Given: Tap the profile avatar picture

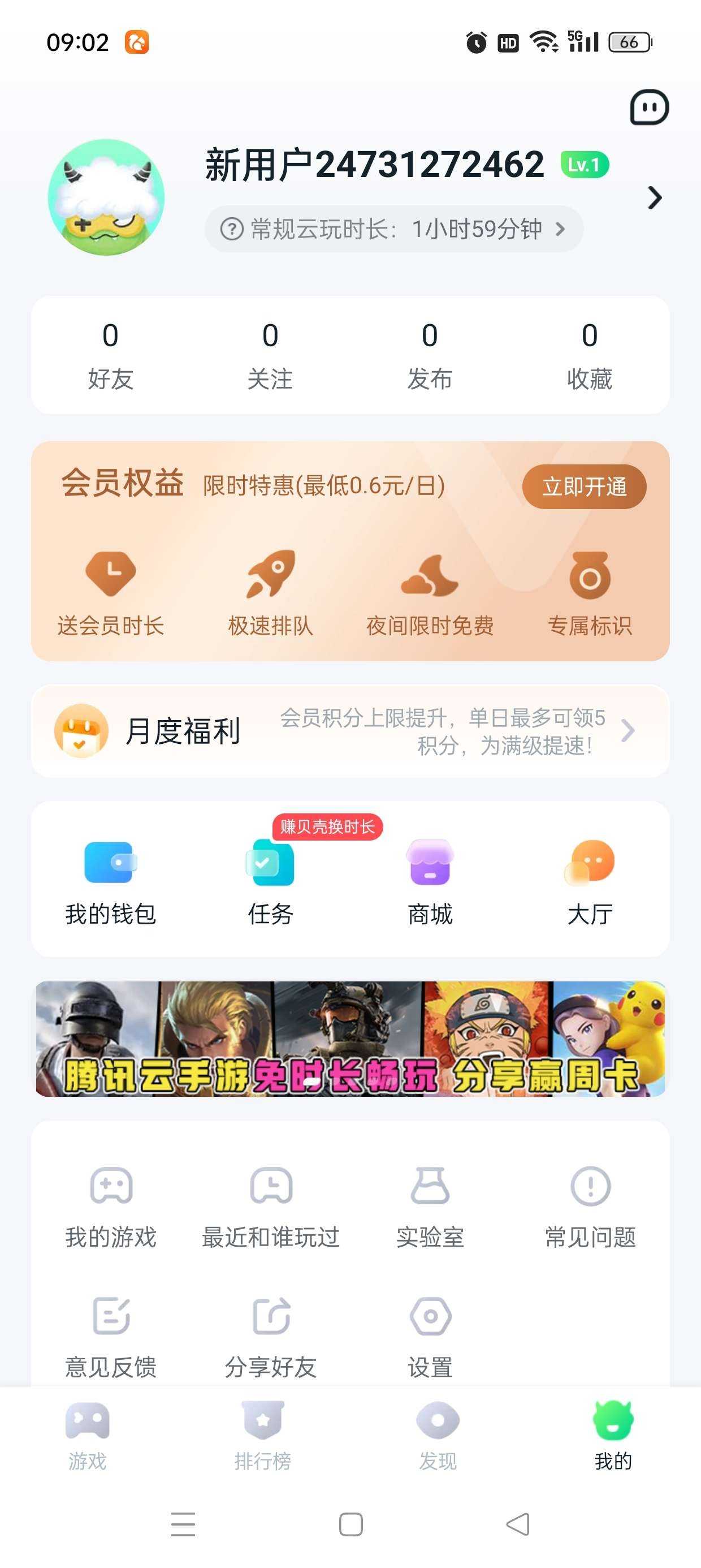Looking at the screenshot, I should 106,197.
